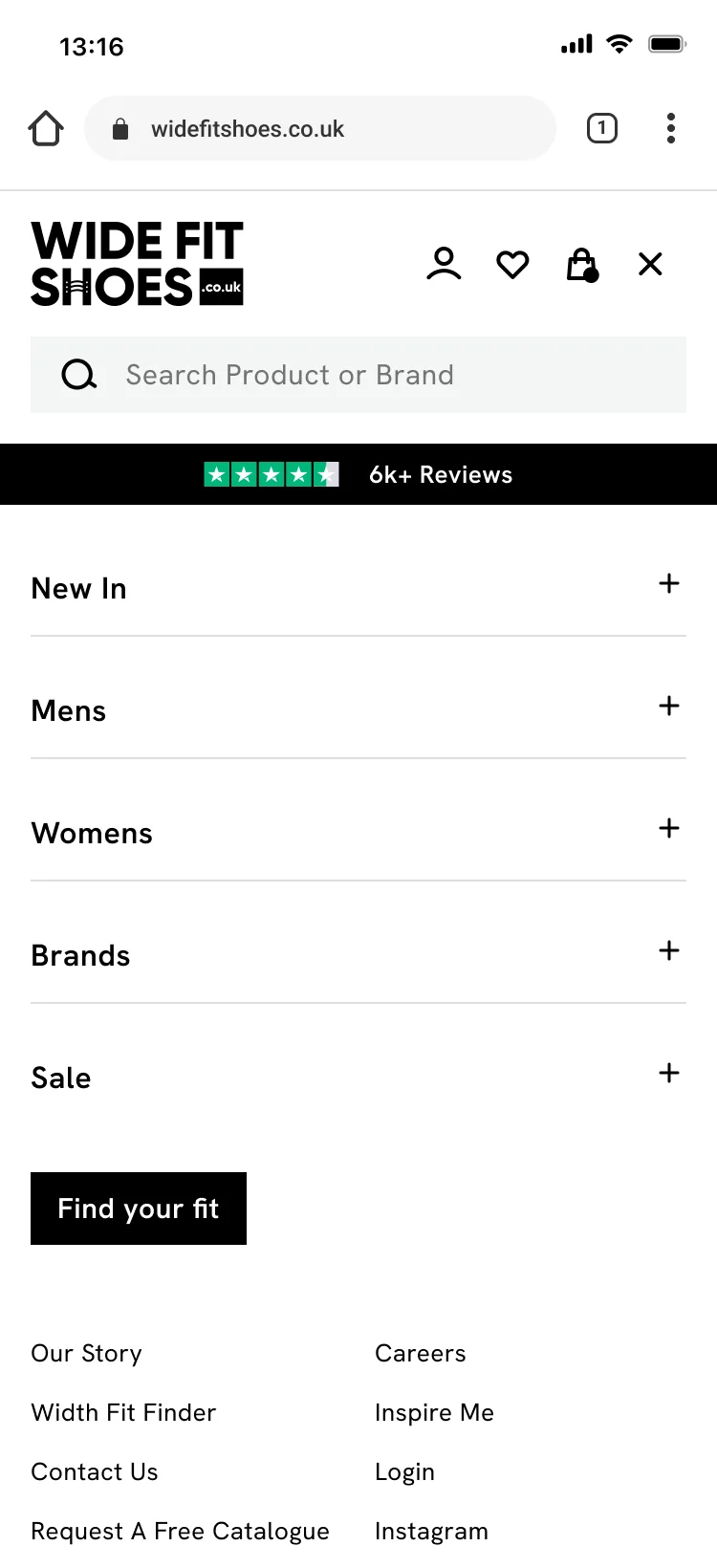
Task: Expand the New In section
Action: [358, 588]
